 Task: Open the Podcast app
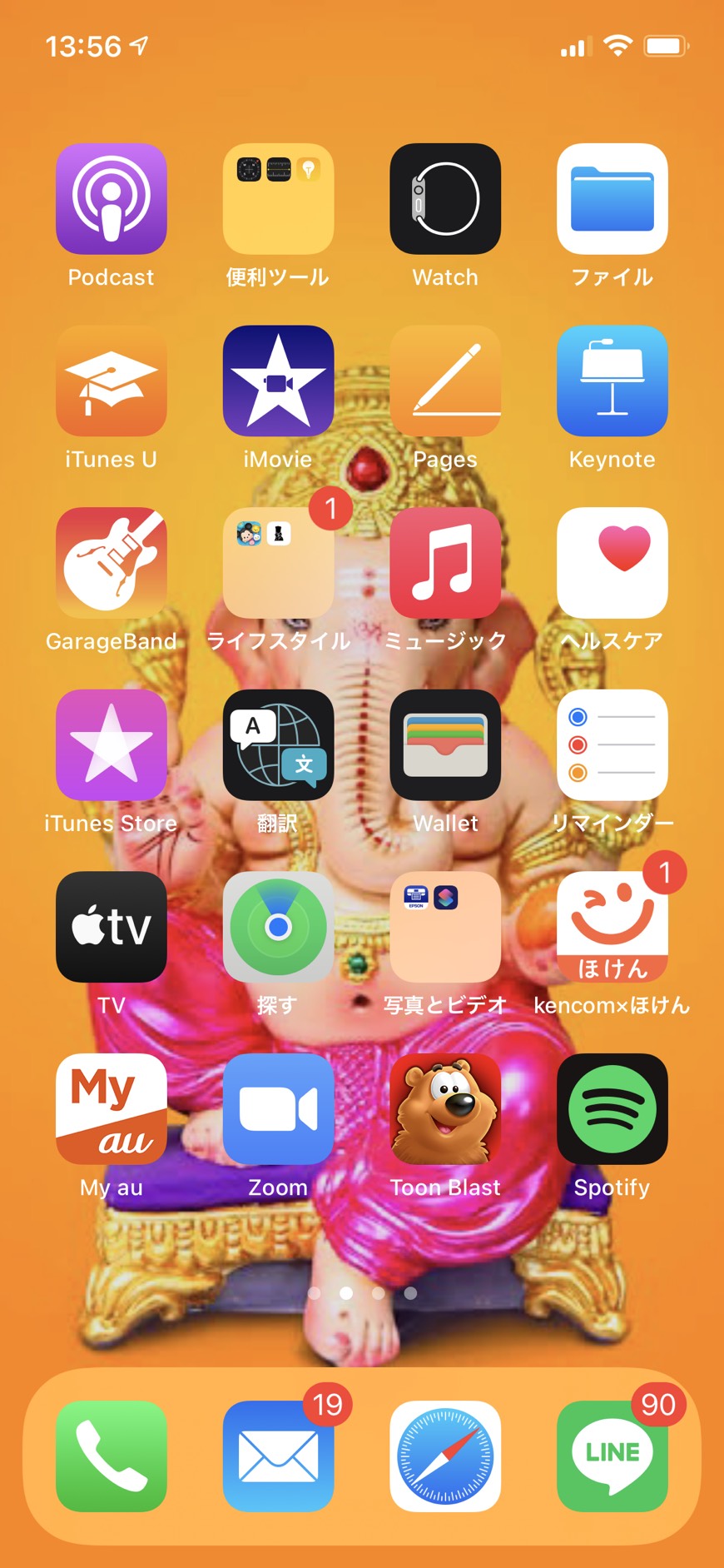112,199
